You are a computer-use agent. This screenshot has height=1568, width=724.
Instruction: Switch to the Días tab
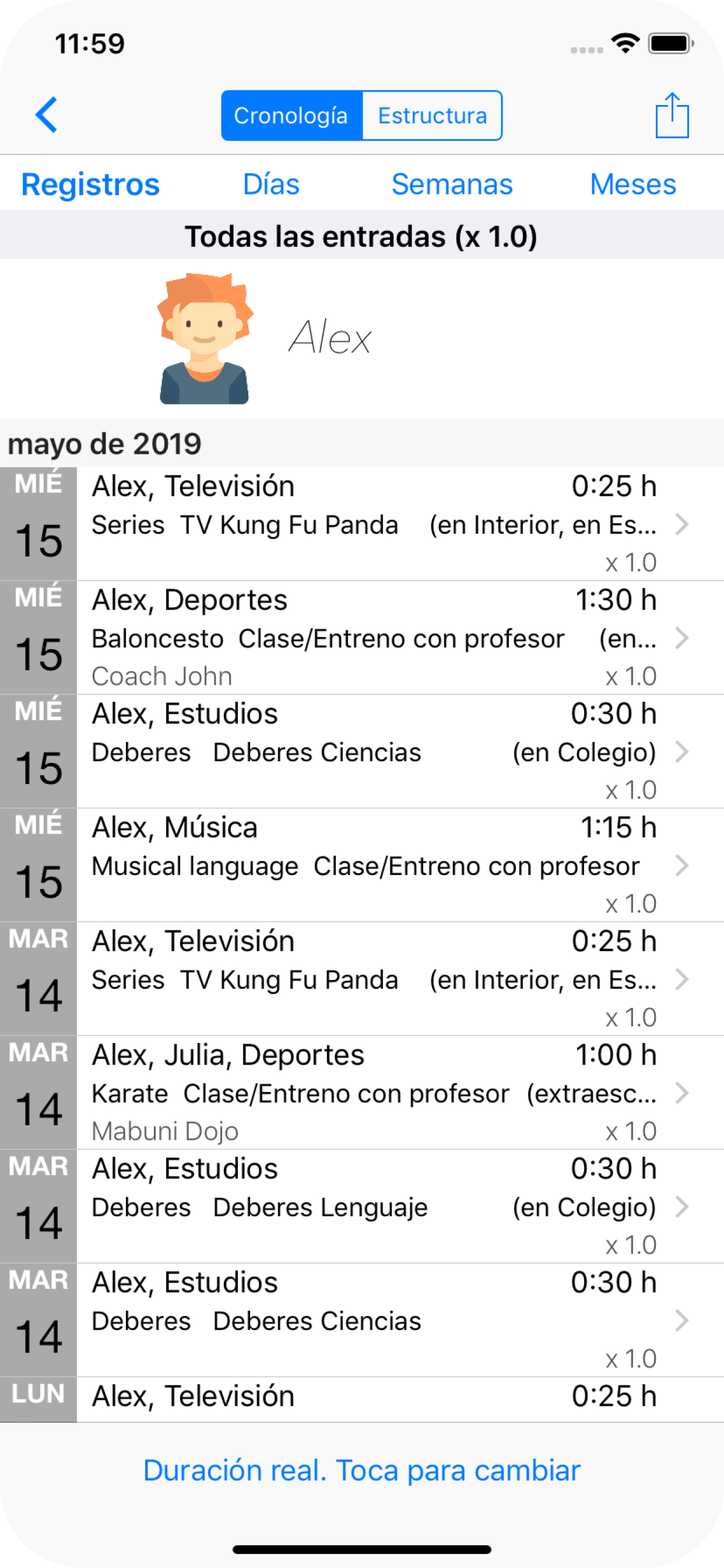point(270,183)
